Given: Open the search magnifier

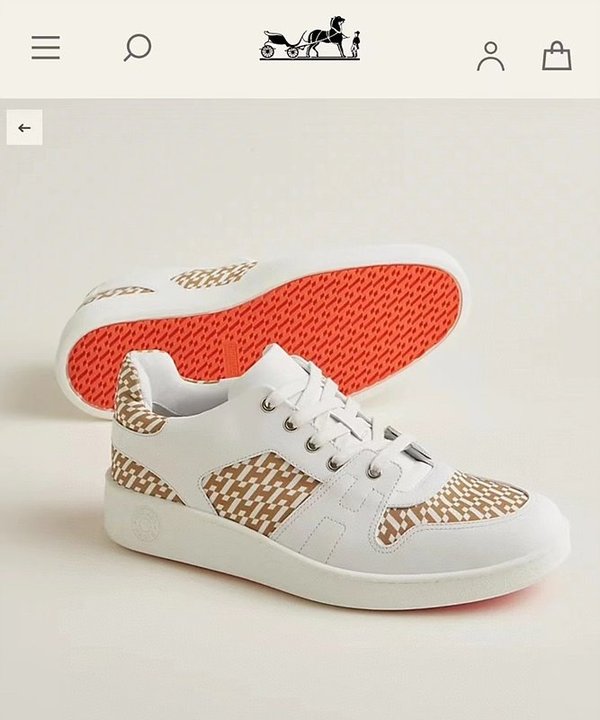Looking at the screenshot, I should [137, 47].
